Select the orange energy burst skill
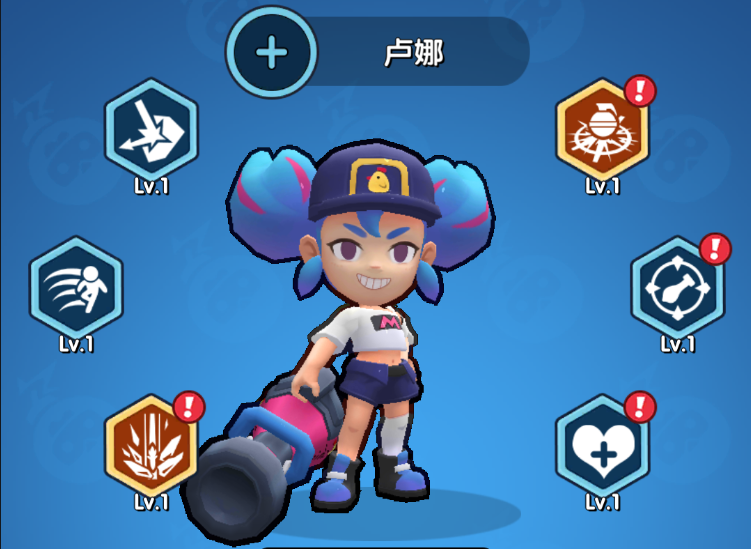The image size is (751, 549). pyautogui.click(x=152, y=441)
